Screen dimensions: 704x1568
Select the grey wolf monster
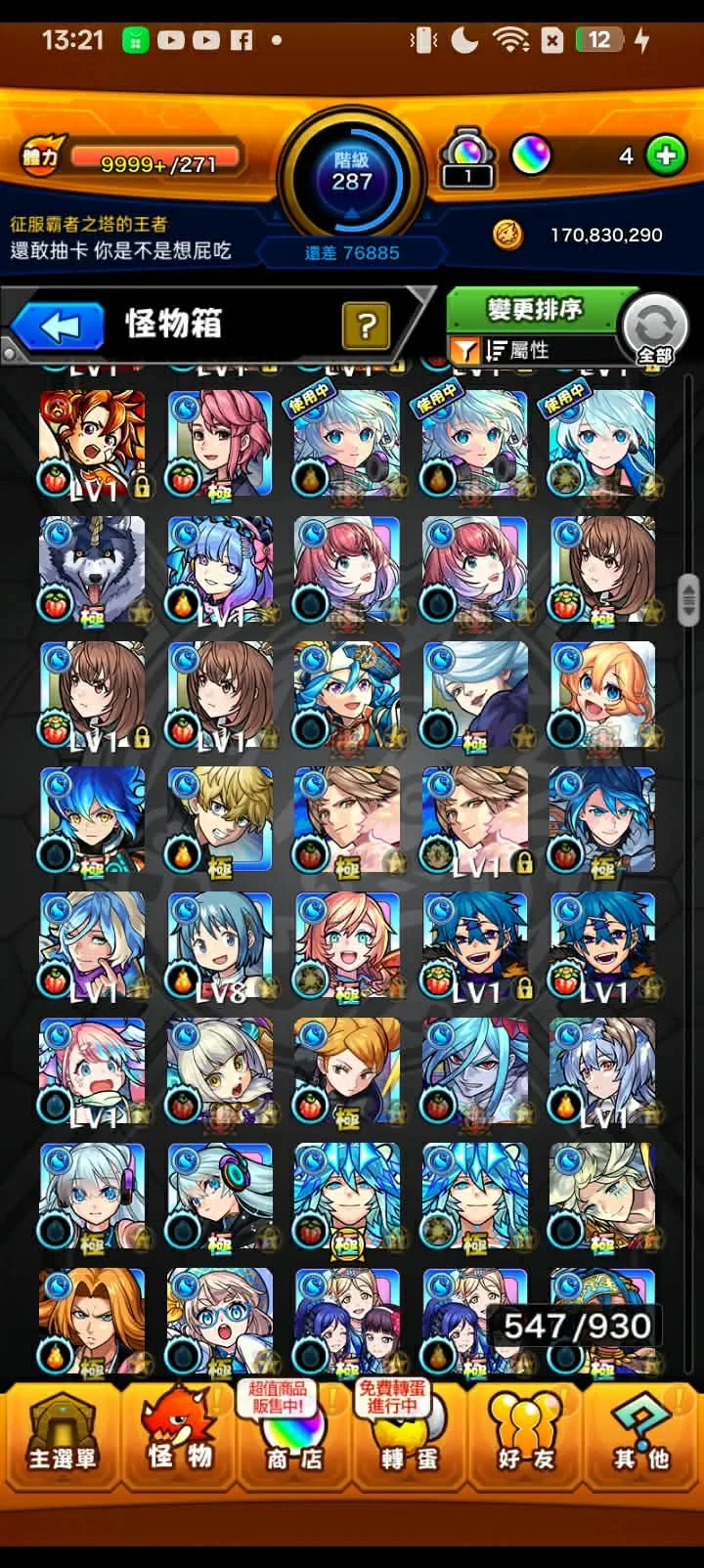[x=92, y=569]
